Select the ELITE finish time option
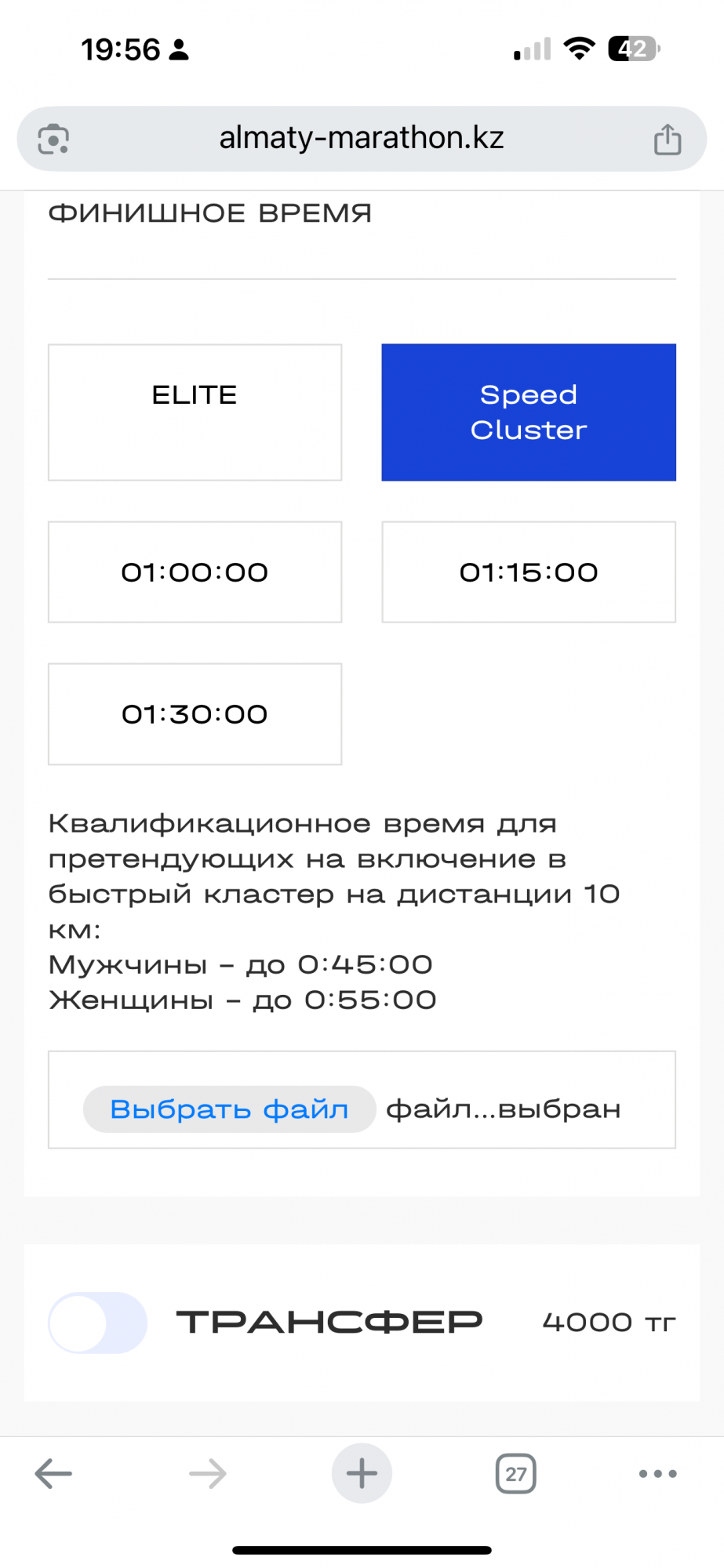This screenshot has height=1568, width=724. (x=195, y=412)
